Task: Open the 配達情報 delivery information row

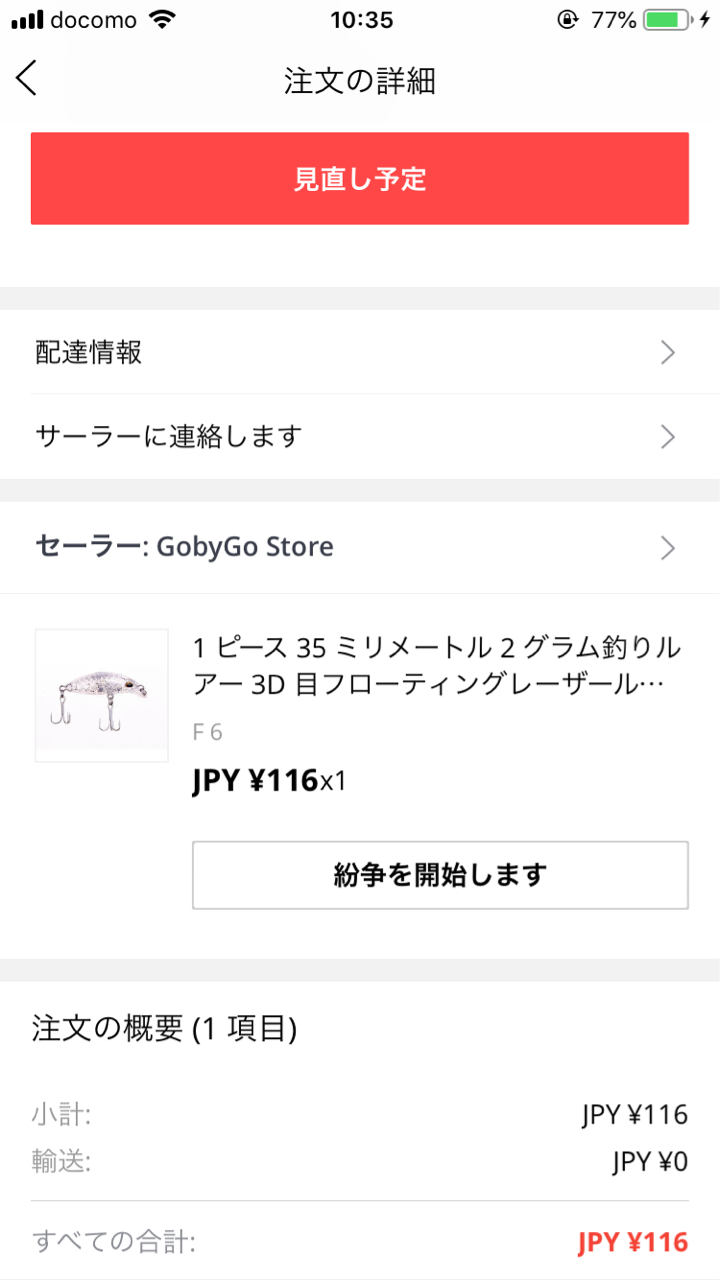Action: click(x=360, y=352)
